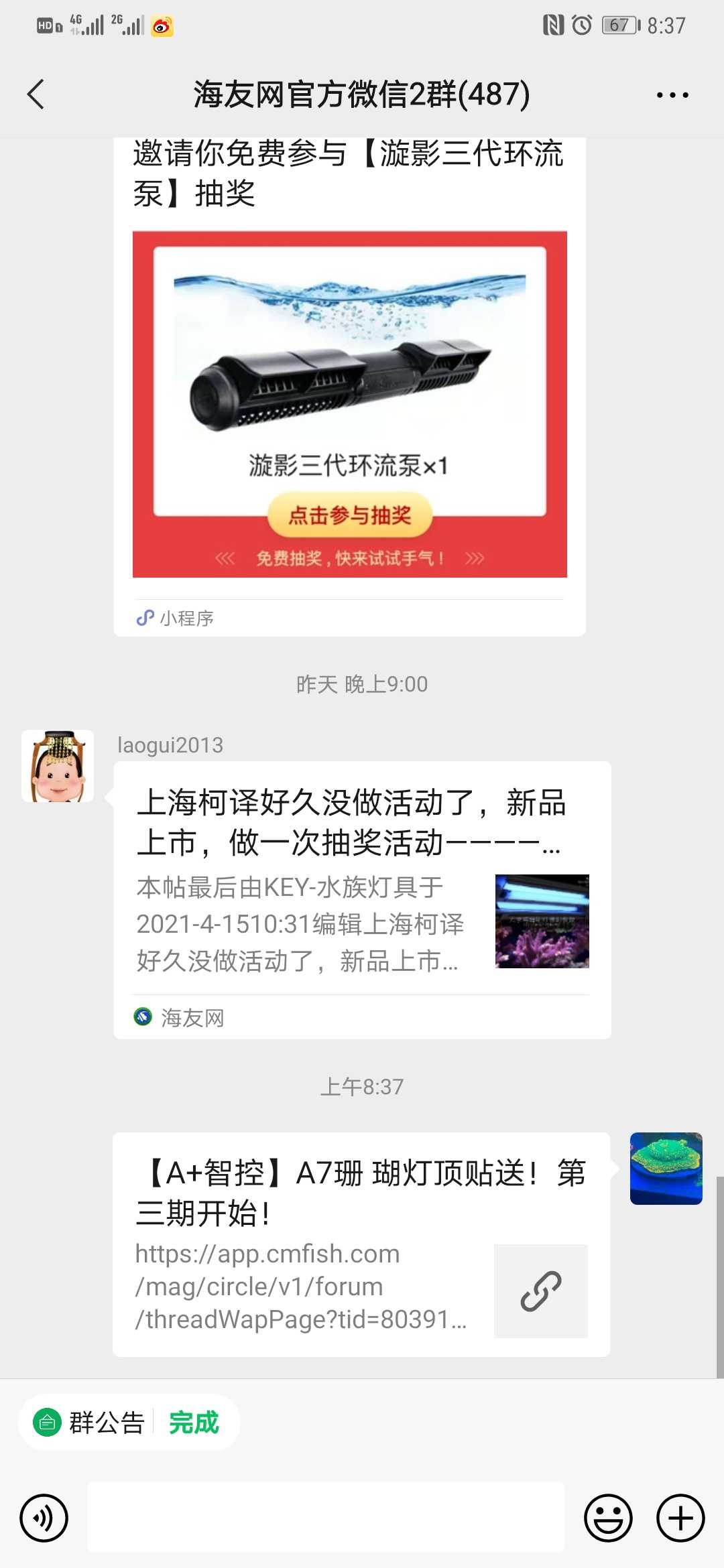Switch to voice message input
724x1568 pixels.
pyautogui.click(x=44, y=1517)
